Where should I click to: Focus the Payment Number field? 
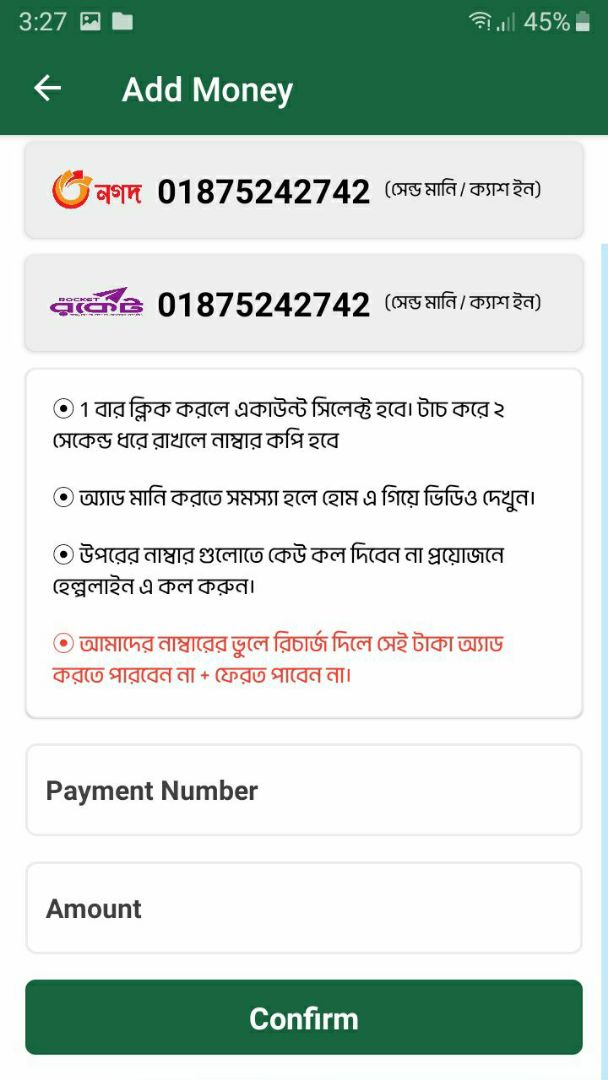point(304,790)
